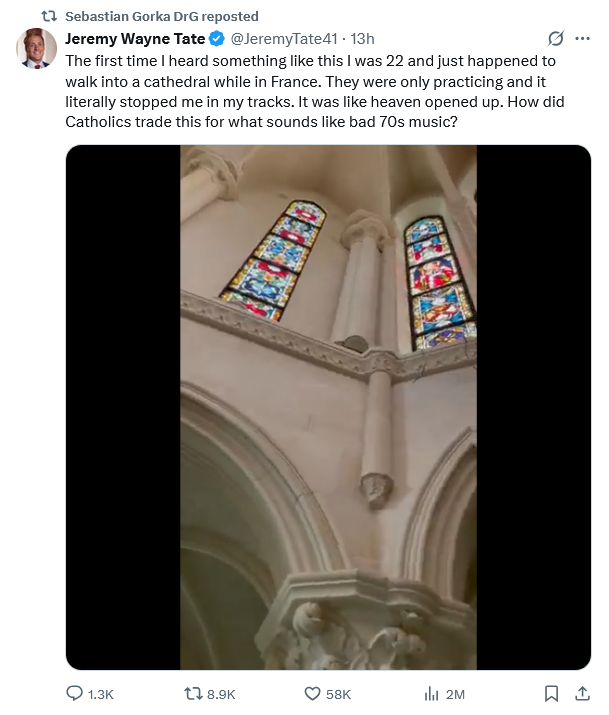Open Jeremy Wayne Tate's profile picture

(x=36, y=48)
